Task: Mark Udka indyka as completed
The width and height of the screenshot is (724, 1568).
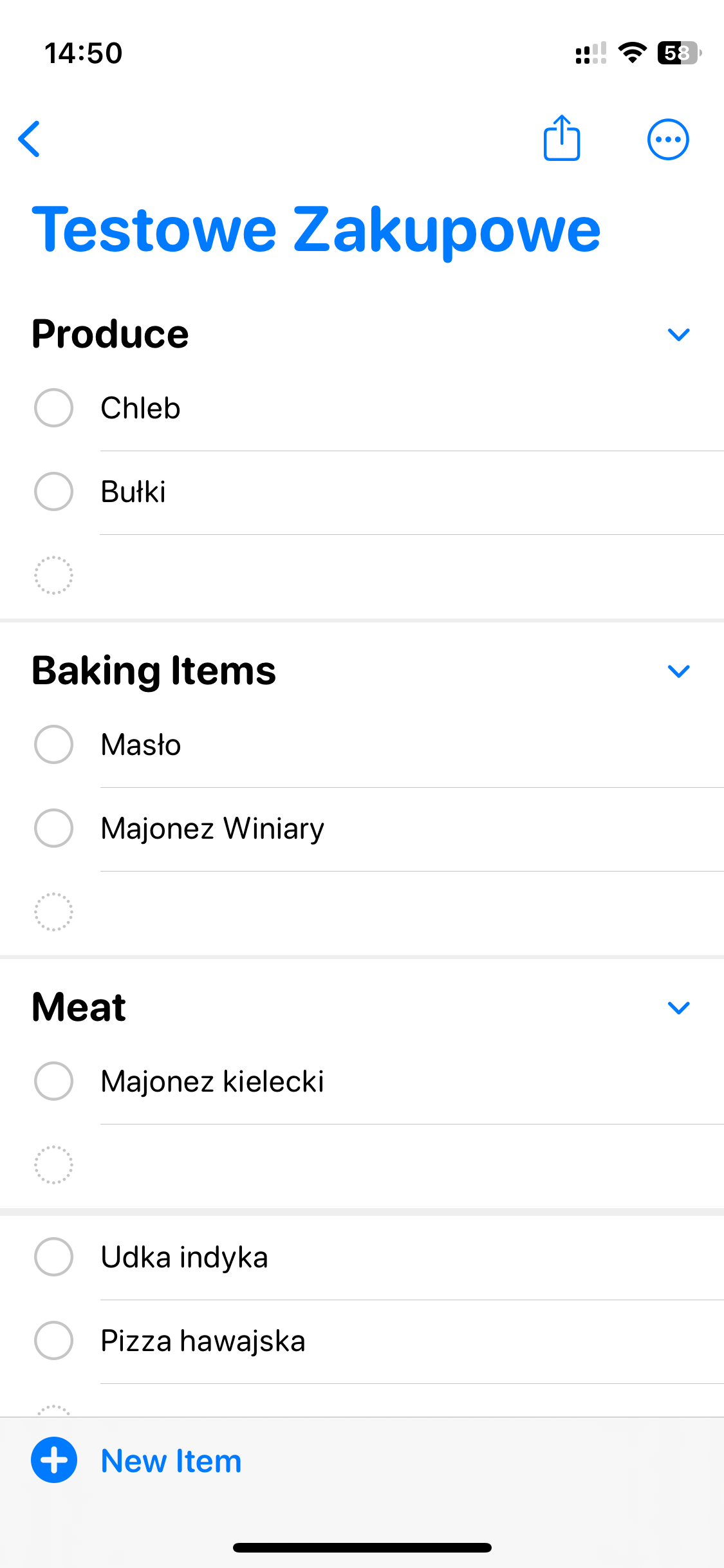Action: 53,1257
